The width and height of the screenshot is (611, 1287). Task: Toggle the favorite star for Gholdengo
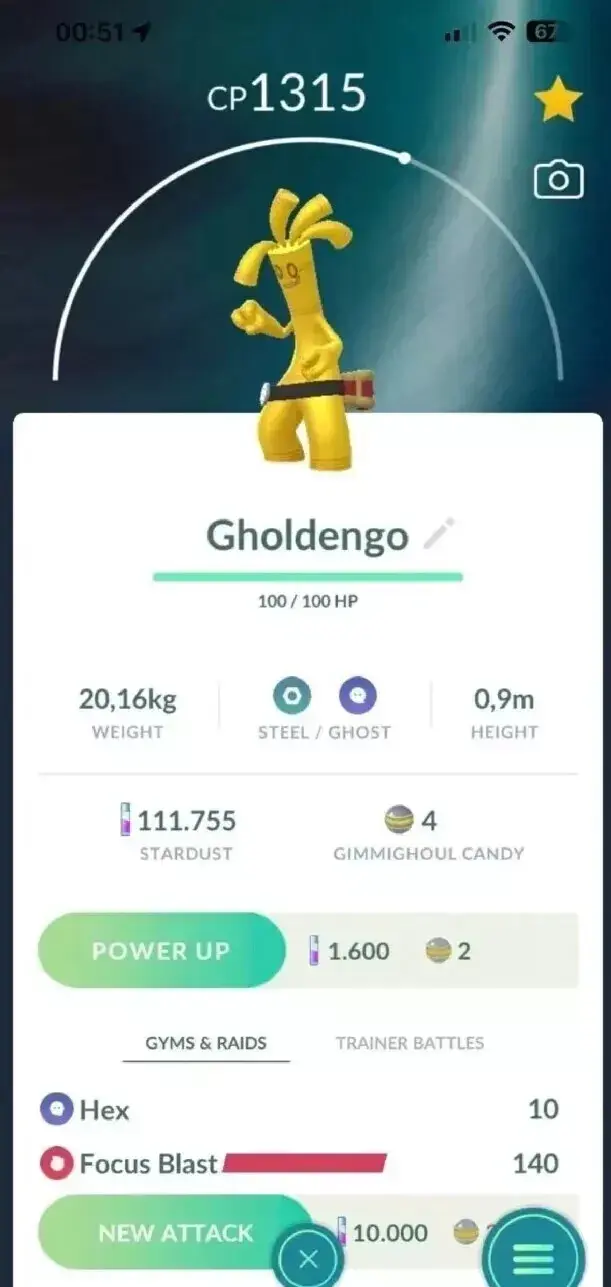pos(558,101)
